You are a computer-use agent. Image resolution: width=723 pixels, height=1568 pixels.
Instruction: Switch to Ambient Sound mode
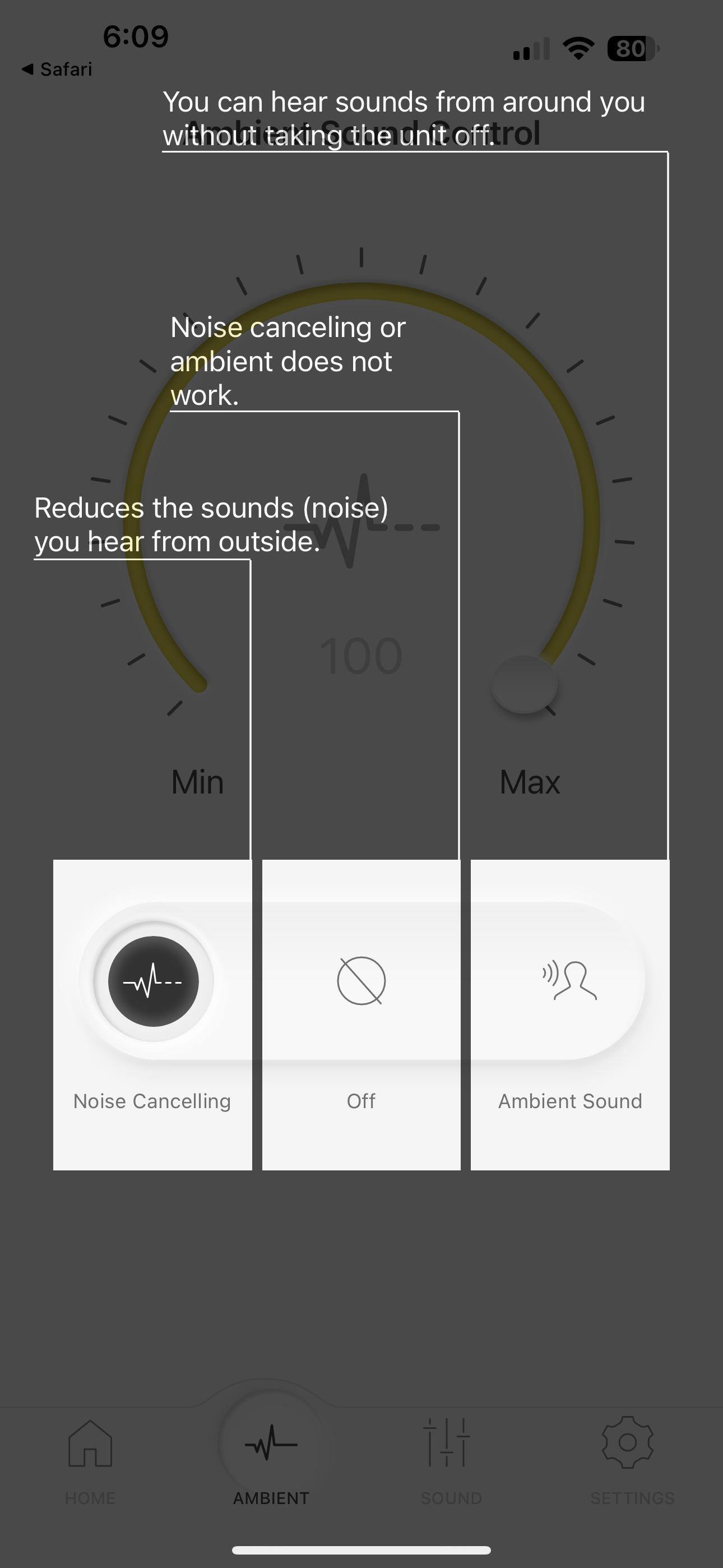569,981
